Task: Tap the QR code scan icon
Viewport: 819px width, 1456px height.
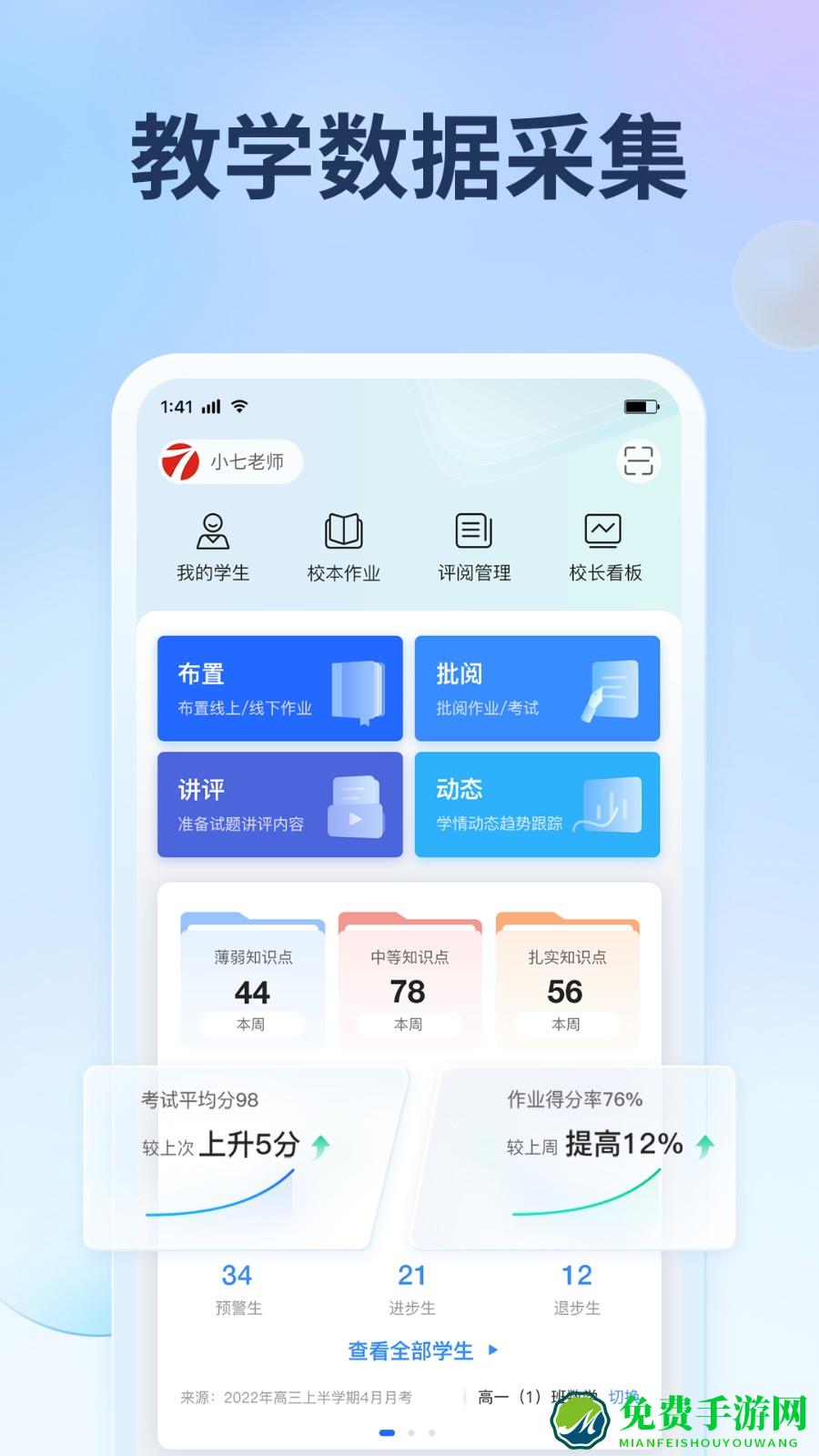Action: (x=641, y=462)
